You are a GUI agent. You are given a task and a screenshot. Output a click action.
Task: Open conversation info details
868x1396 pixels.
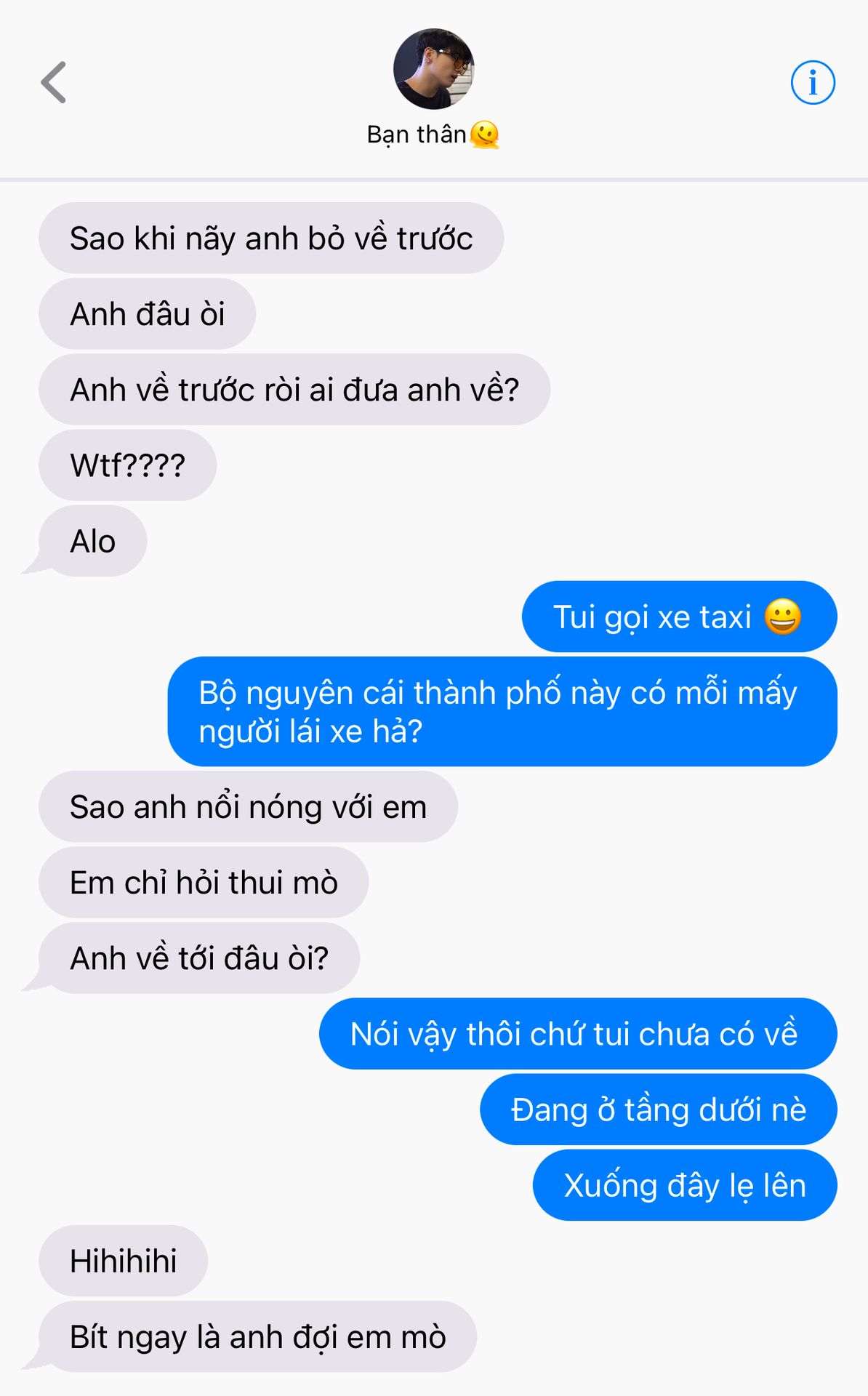point(812,82)
